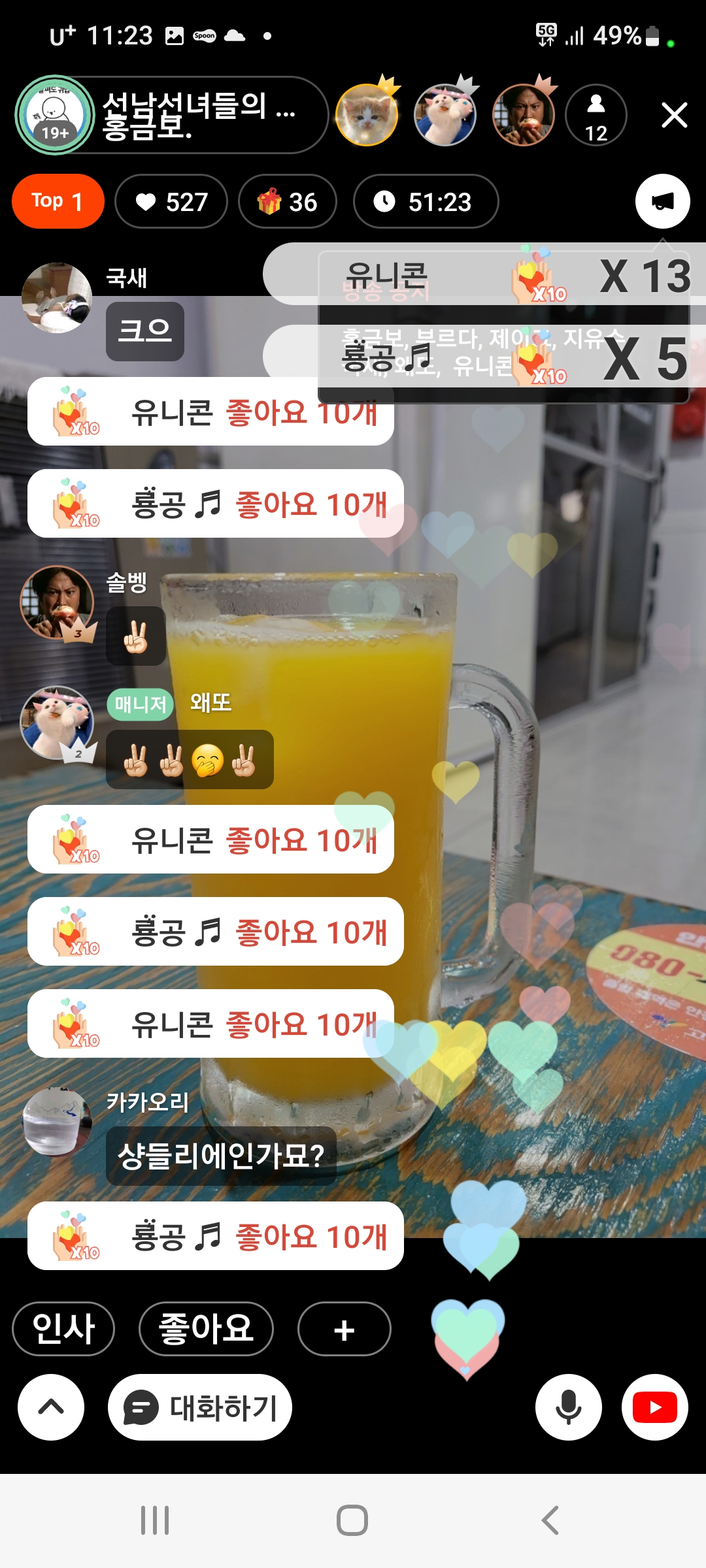Viewport: 706px width, 1568px height.
Task: Open the host profile and broadcast title
Action: point(171,116)
